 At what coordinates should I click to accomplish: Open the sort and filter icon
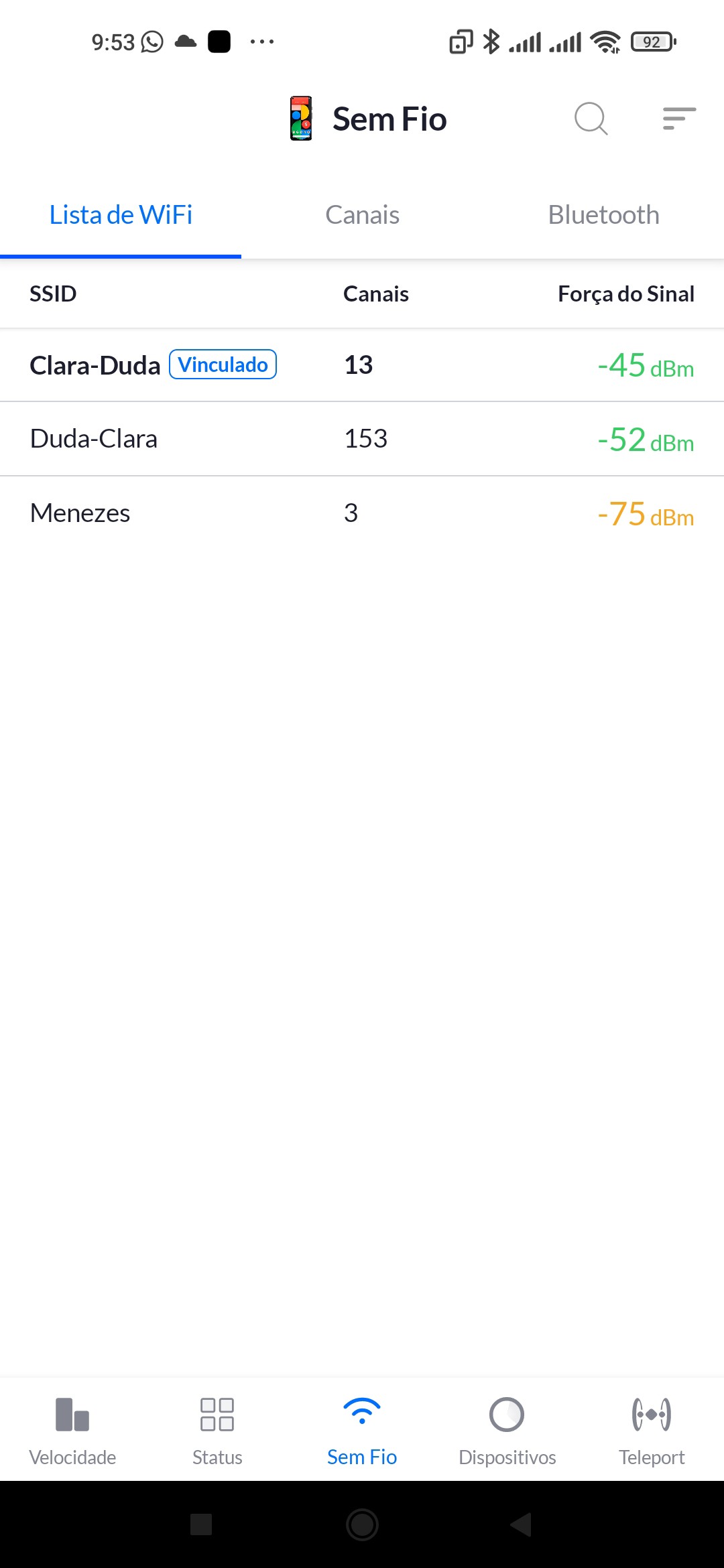coord(678,119)
